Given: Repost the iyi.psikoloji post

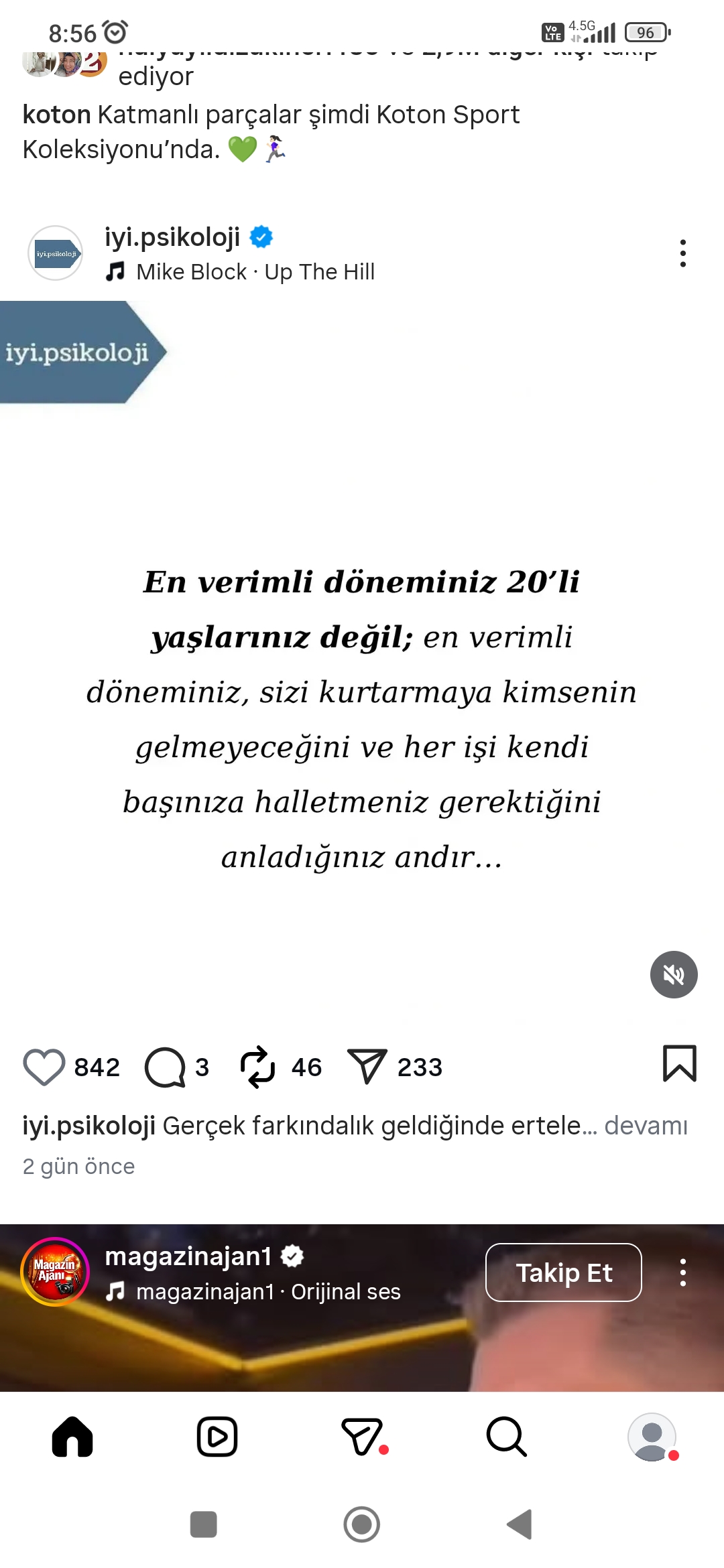Looking at the screenshot, I should 257,1066.
